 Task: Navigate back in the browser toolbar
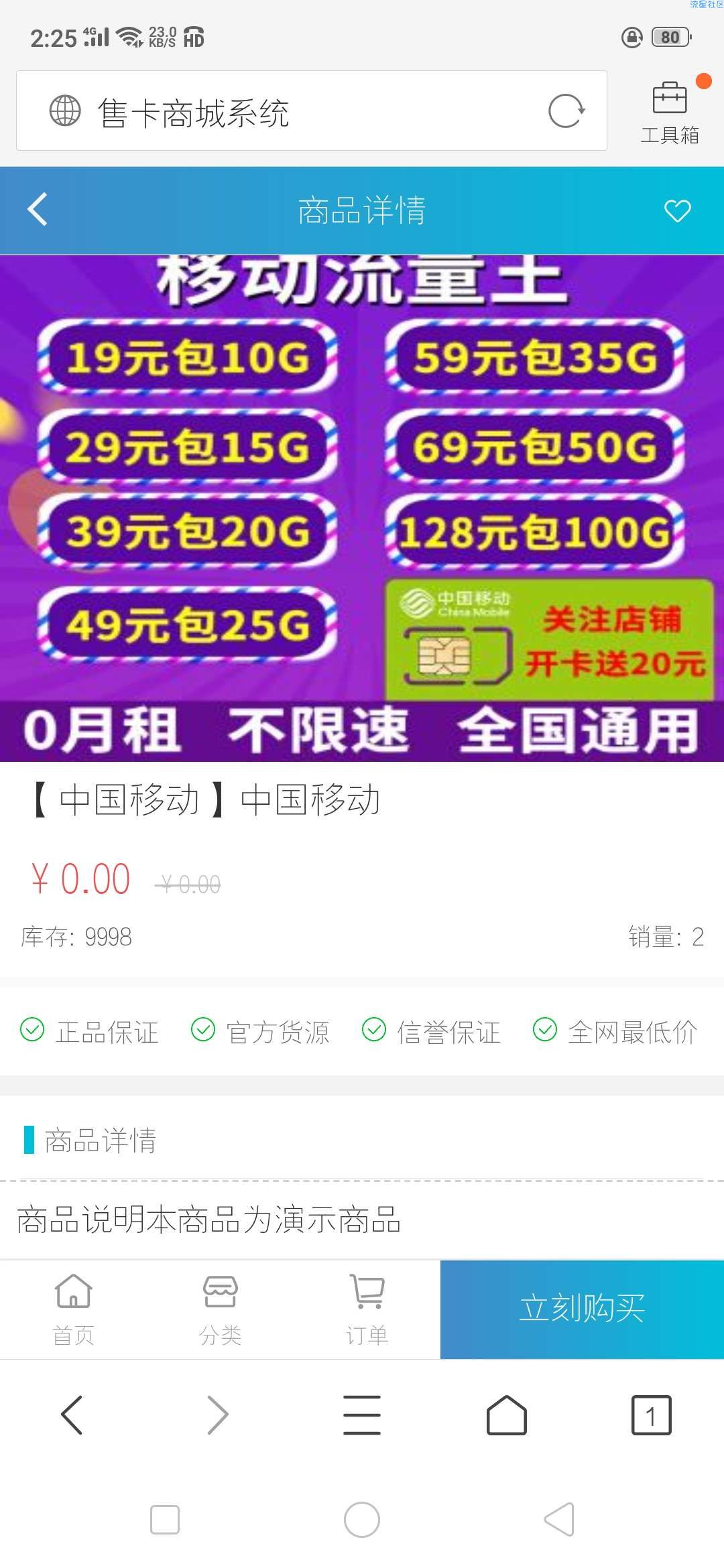72,1415
